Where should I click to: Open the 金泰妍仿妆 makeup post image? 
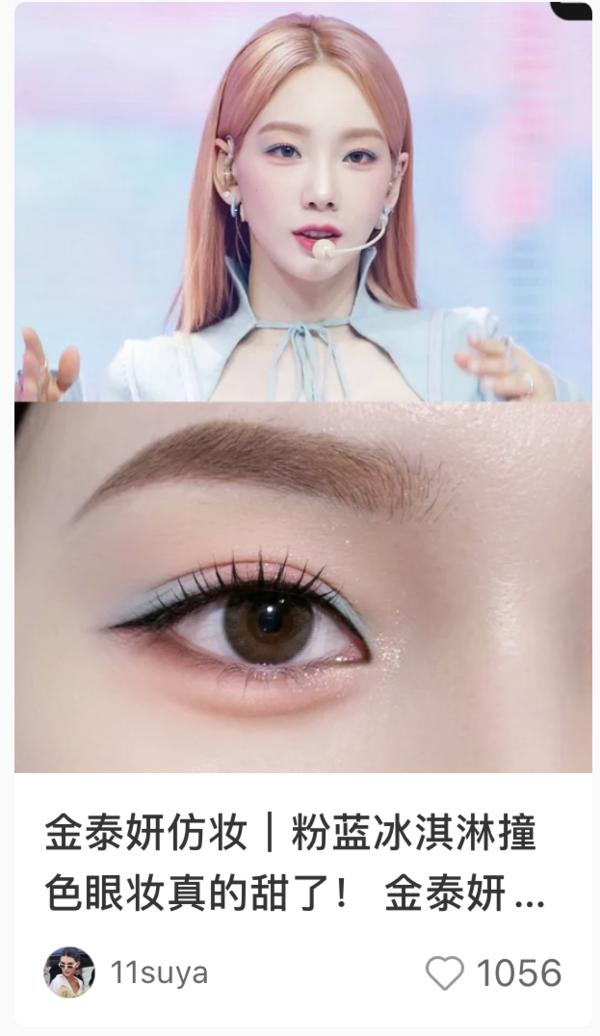pyautogui.click(x=300, y=390)
